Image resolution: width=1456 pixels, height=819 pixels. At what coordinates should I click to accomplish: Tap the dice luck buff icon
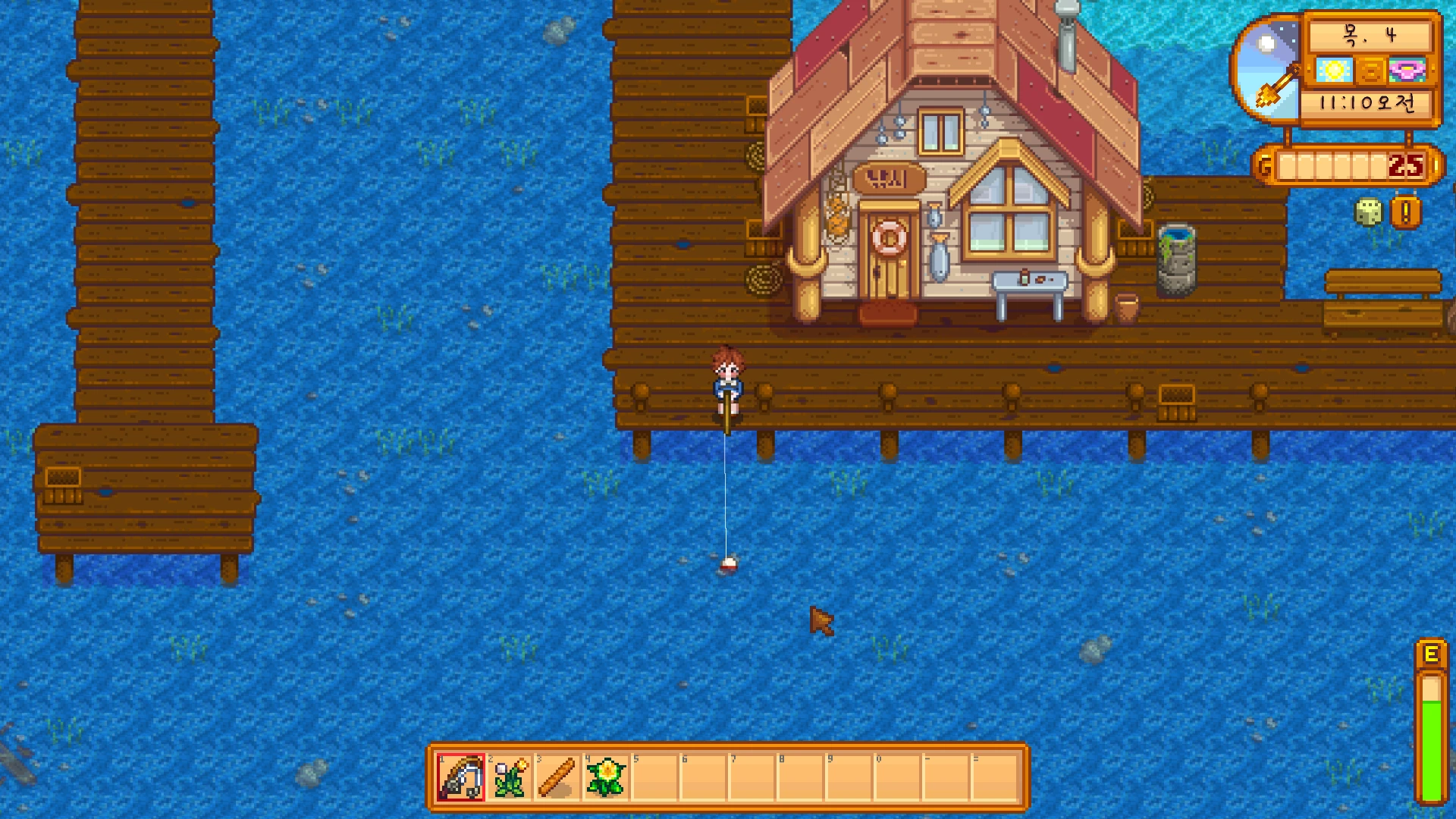(x=1368, y=212)
